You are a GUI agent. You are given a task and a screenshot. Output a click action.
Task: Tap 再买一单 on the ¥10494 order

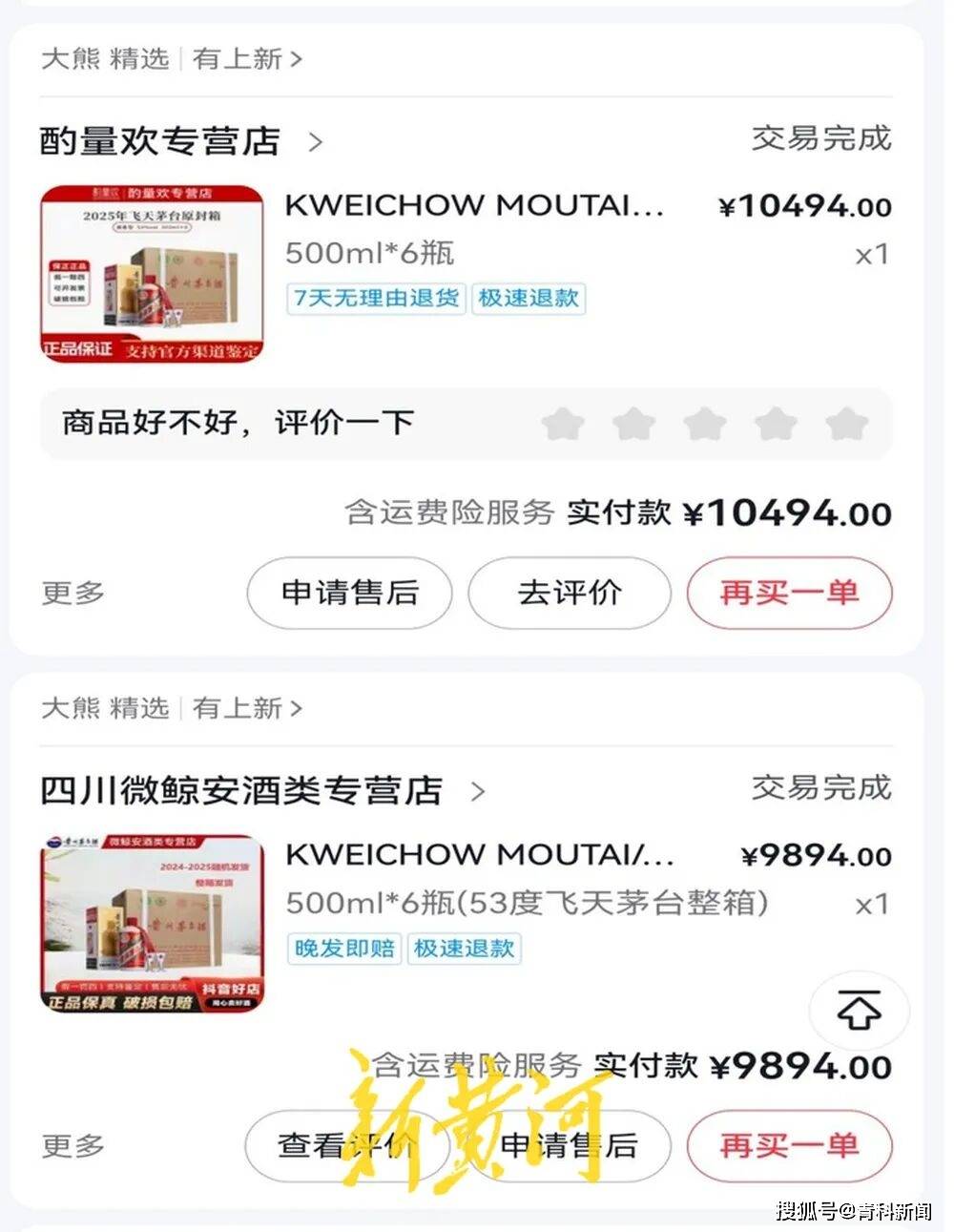(789, 593)
